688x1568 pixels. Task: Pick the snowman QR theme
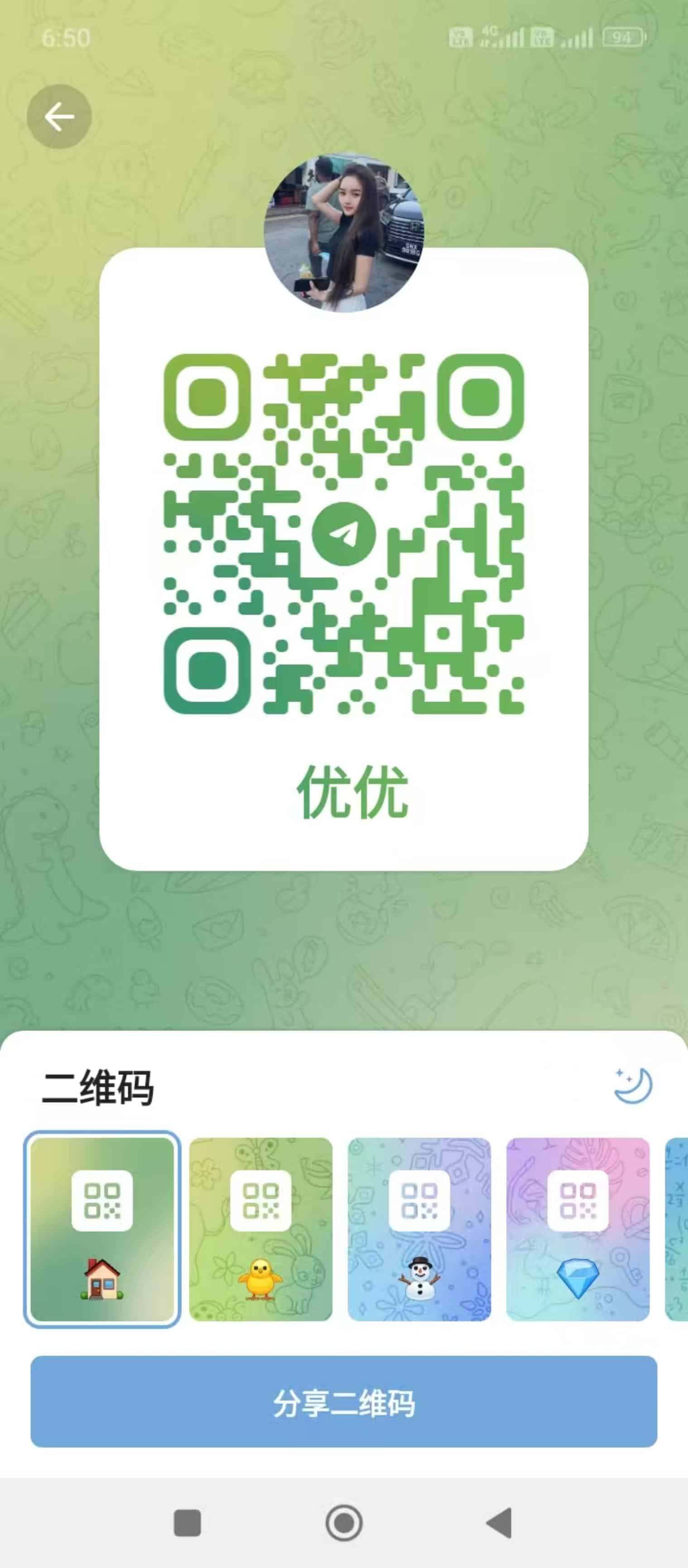click(419, 1229)
